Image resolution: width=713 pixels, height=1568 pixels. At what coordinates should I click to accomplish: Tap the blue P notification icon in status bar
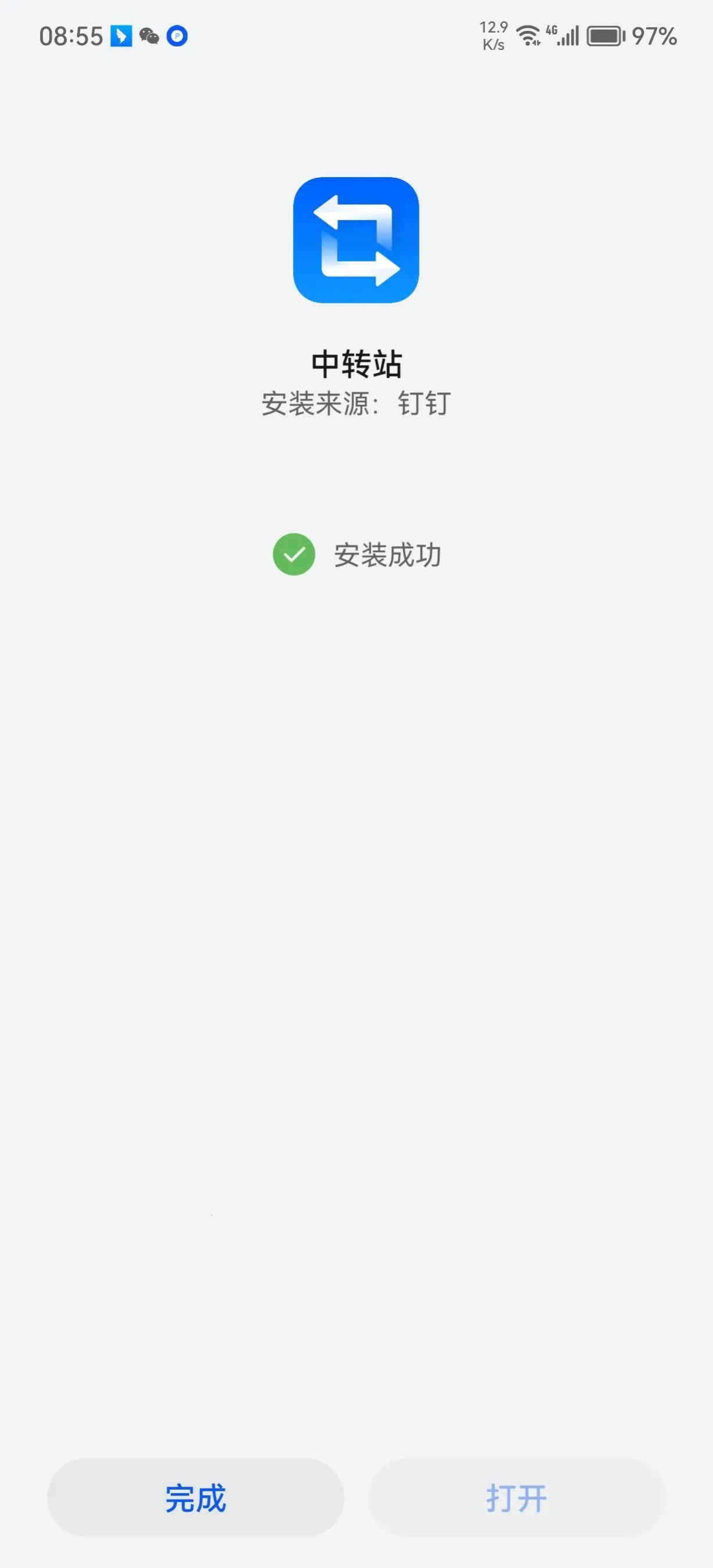177,38
